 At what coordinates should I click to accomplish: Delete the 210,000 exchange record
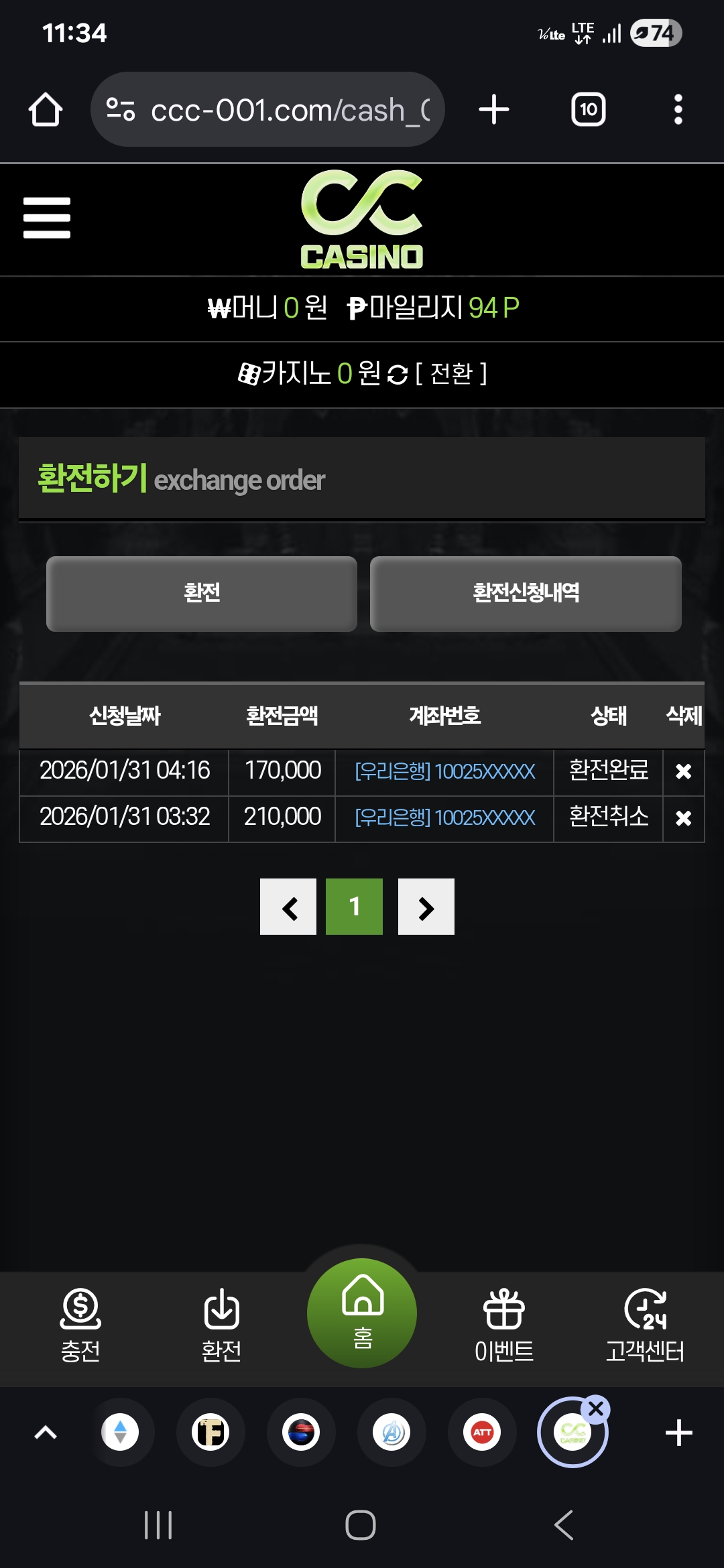click(x=683, y=818)
